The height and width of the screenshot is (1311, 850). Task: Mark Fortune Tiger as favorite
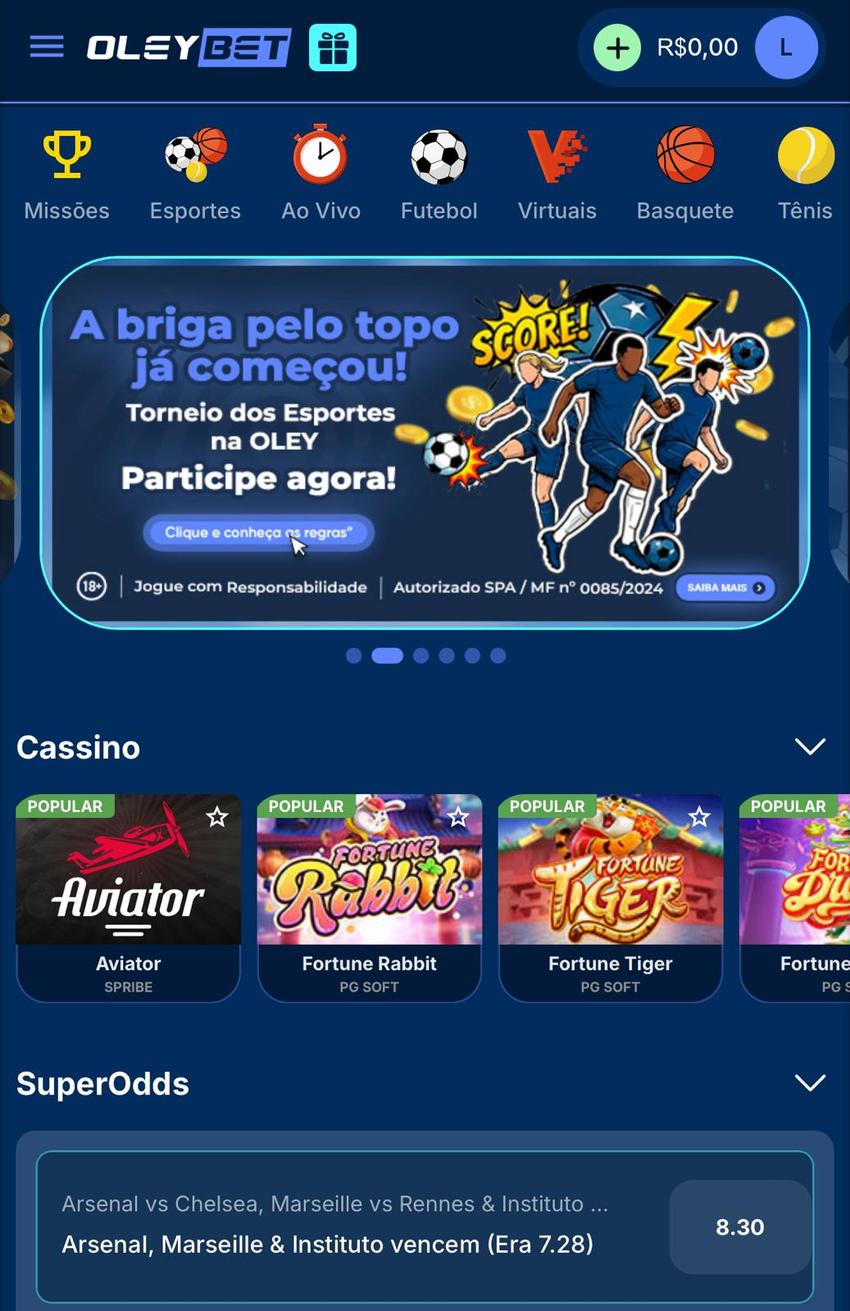point(699,817)
